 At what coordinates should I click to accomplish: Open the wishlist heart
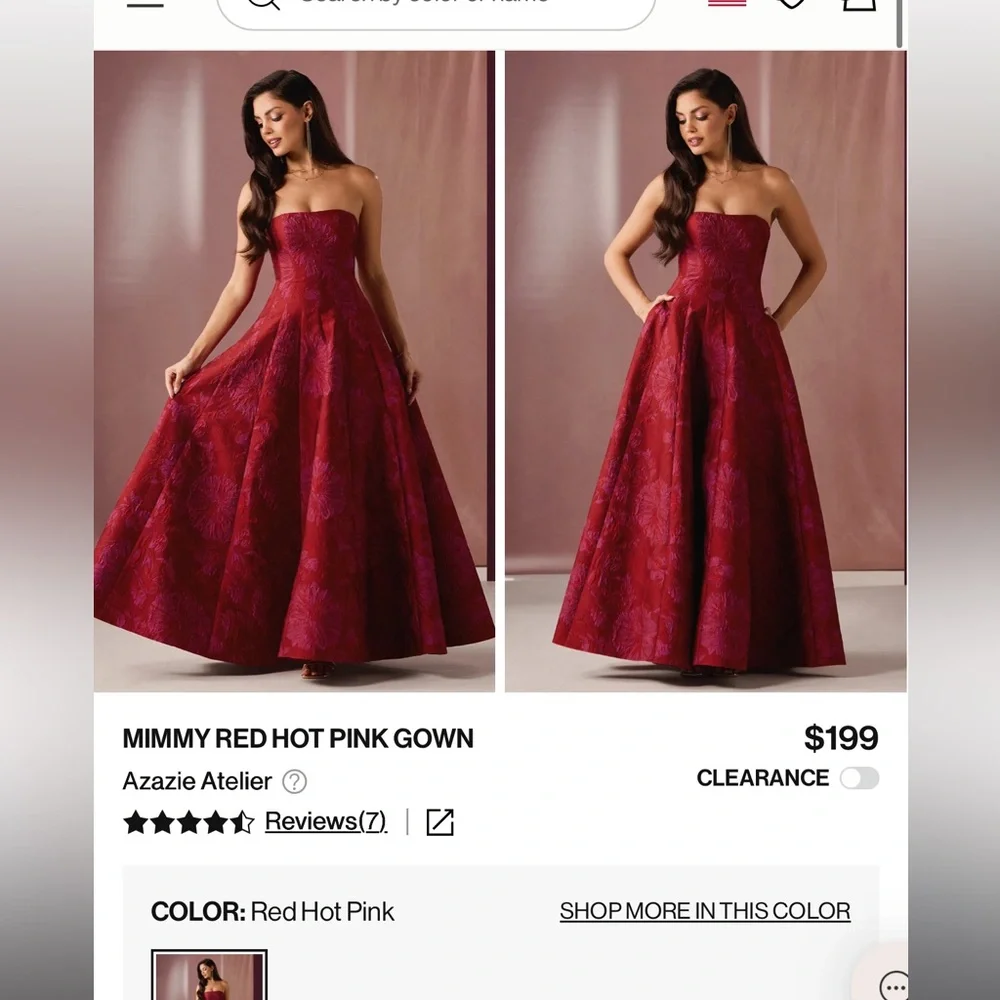(x=791, y=4)
